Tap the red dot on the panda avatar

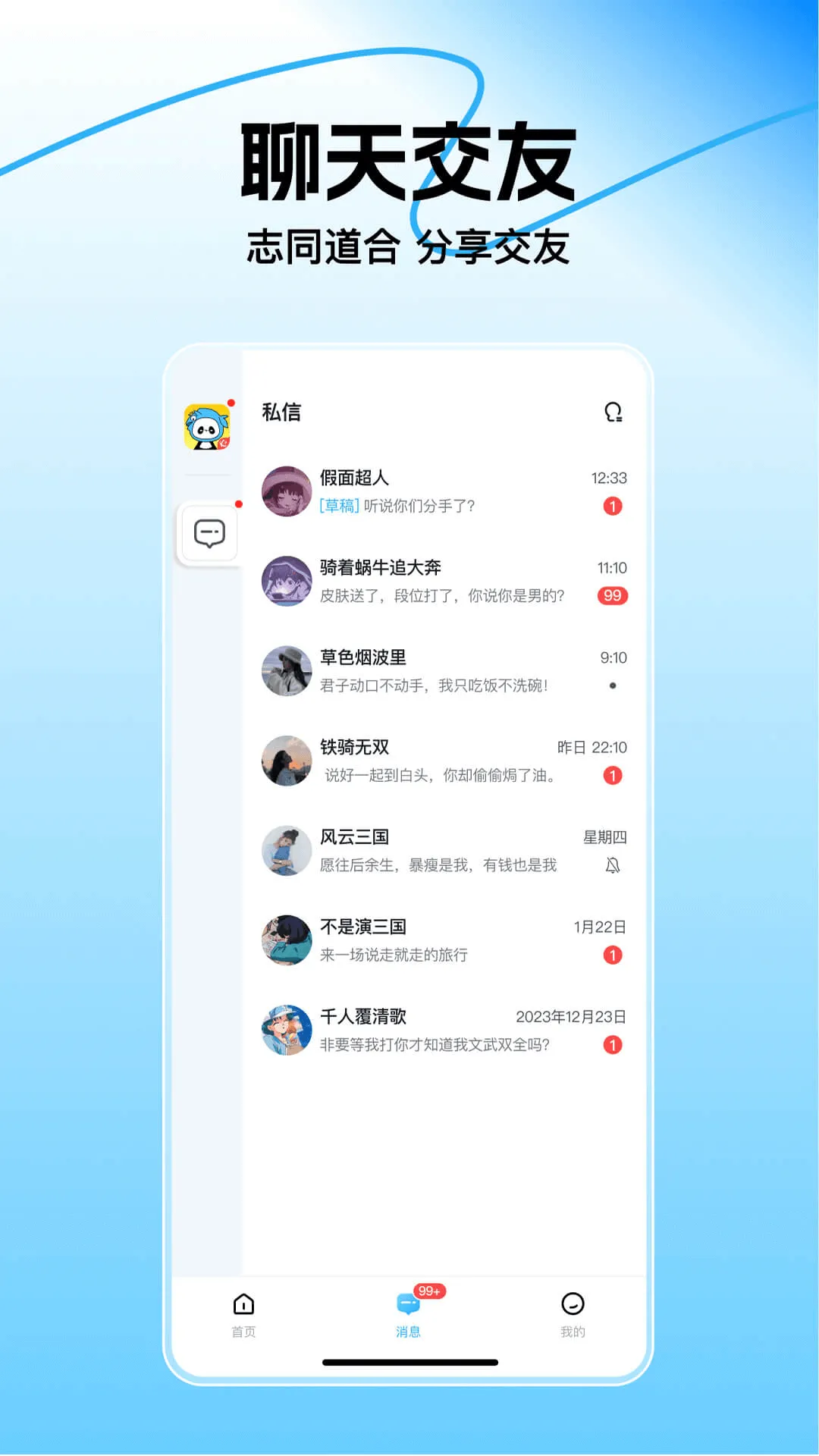point(232,404)
